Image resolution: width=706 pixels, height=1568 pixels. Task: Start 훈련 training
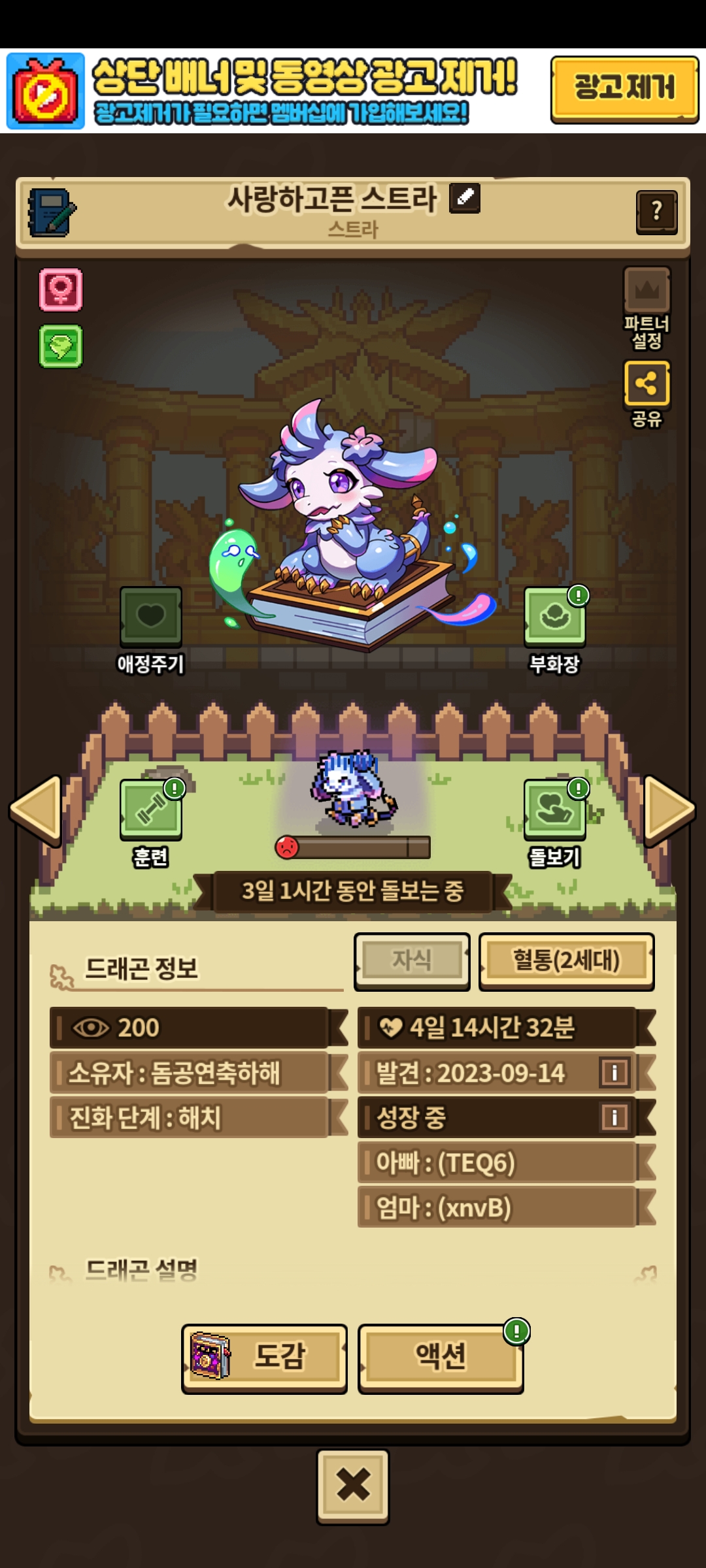pos(150,810)
